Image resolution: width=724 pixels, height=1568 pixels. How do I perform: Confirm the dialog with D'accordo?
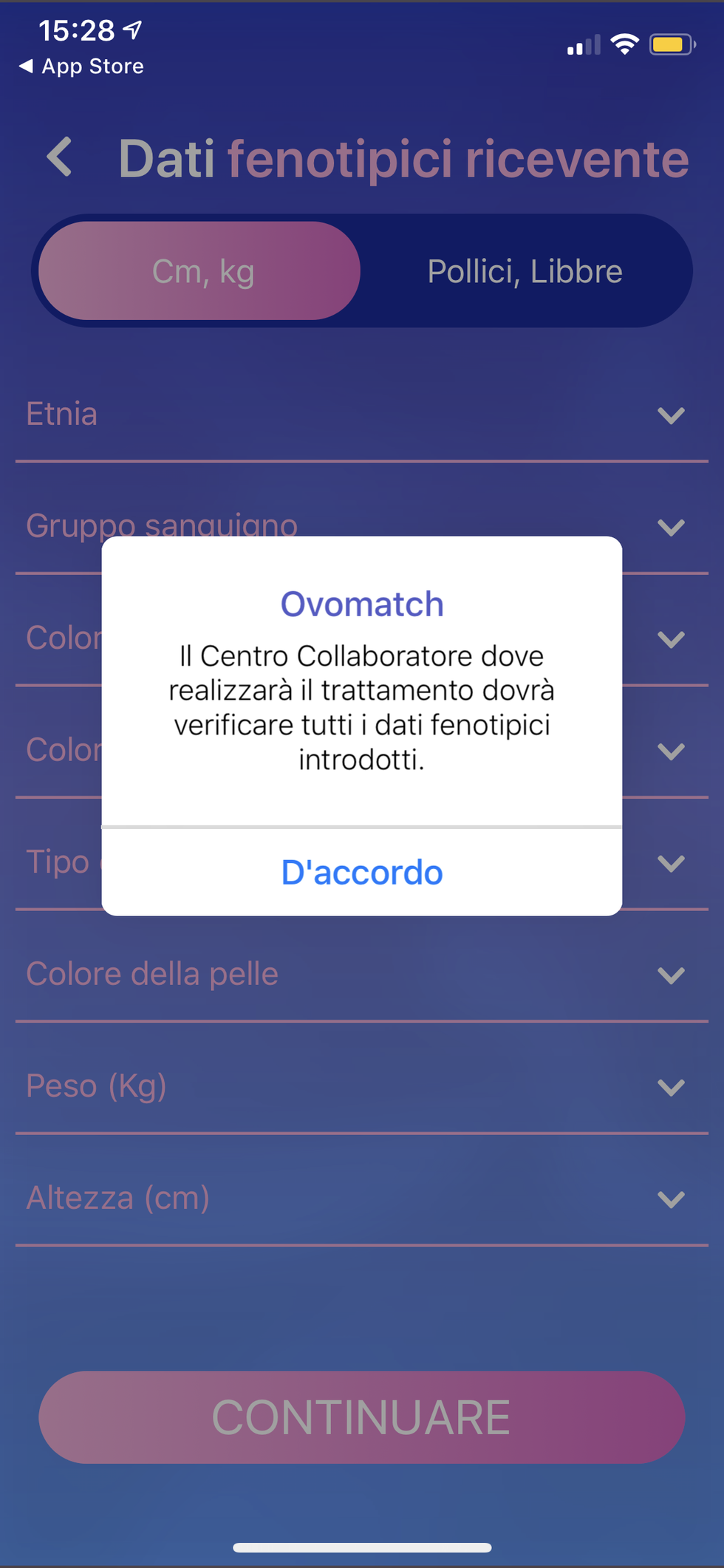coord(362,873)
